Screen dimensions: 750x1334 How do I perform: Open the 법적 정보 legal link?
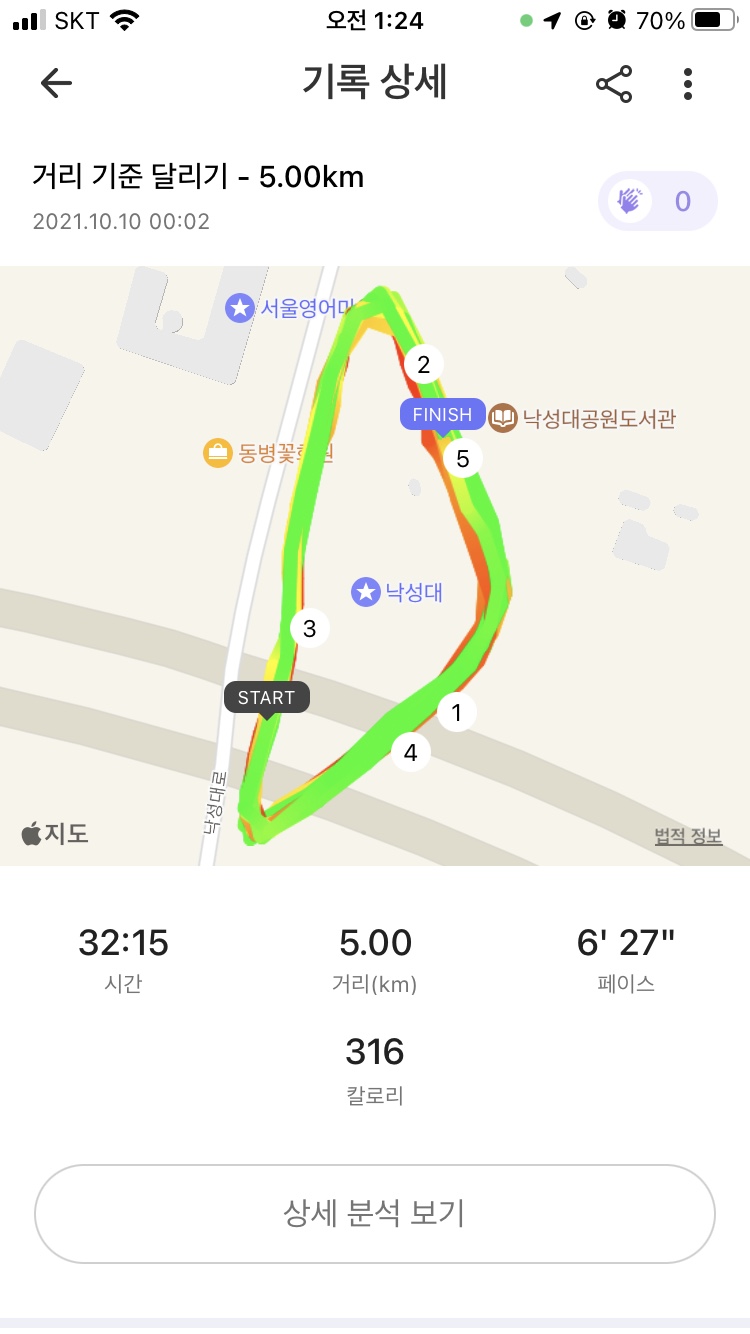pyautogui.click(x=688, y=836)
